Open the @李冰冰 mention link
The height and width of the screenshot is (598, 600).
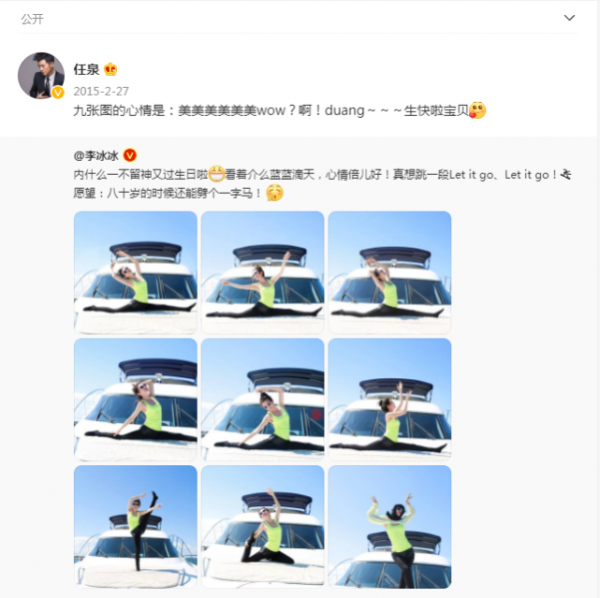97,157
